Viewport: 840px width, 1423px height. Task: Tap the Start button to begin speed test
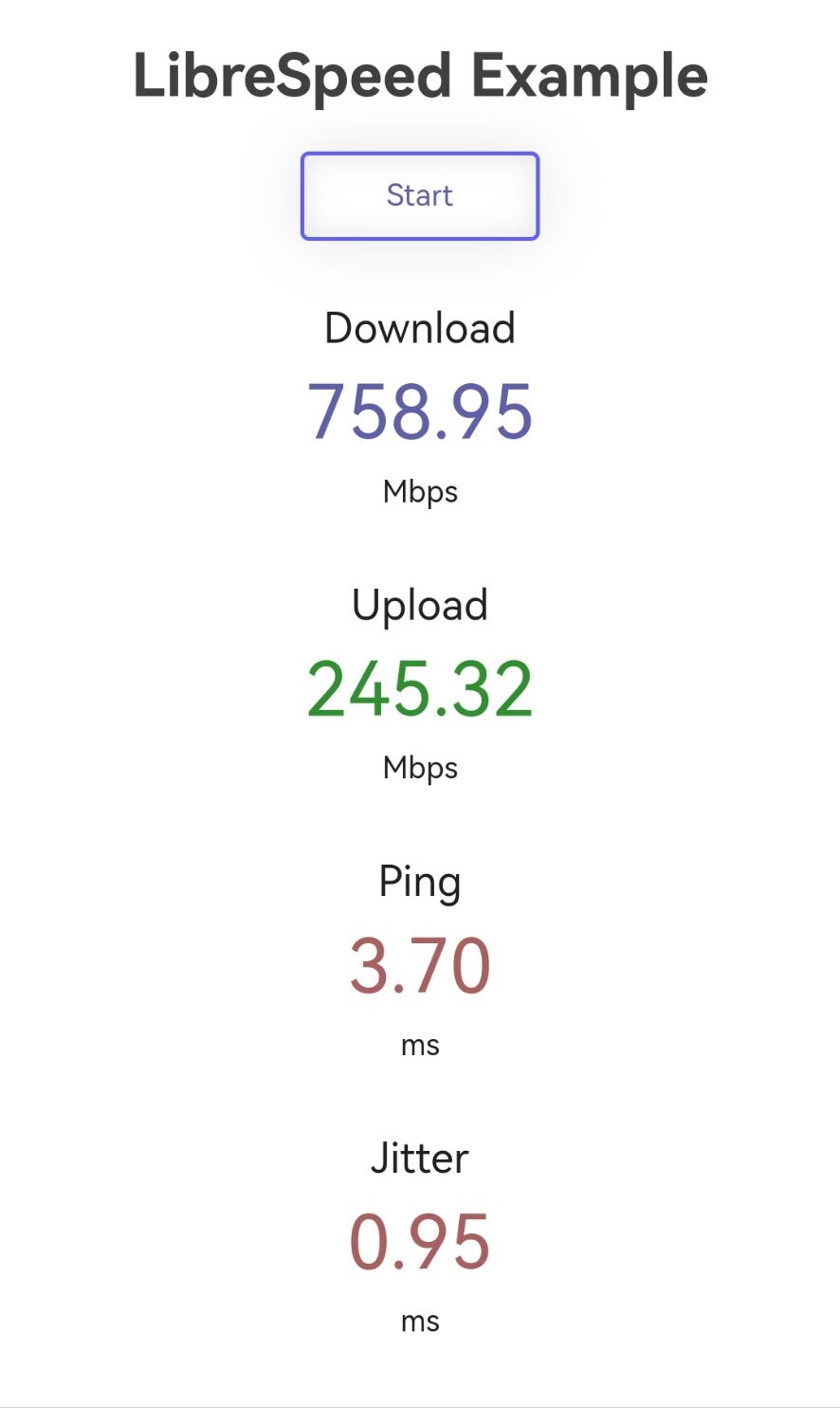420,196
